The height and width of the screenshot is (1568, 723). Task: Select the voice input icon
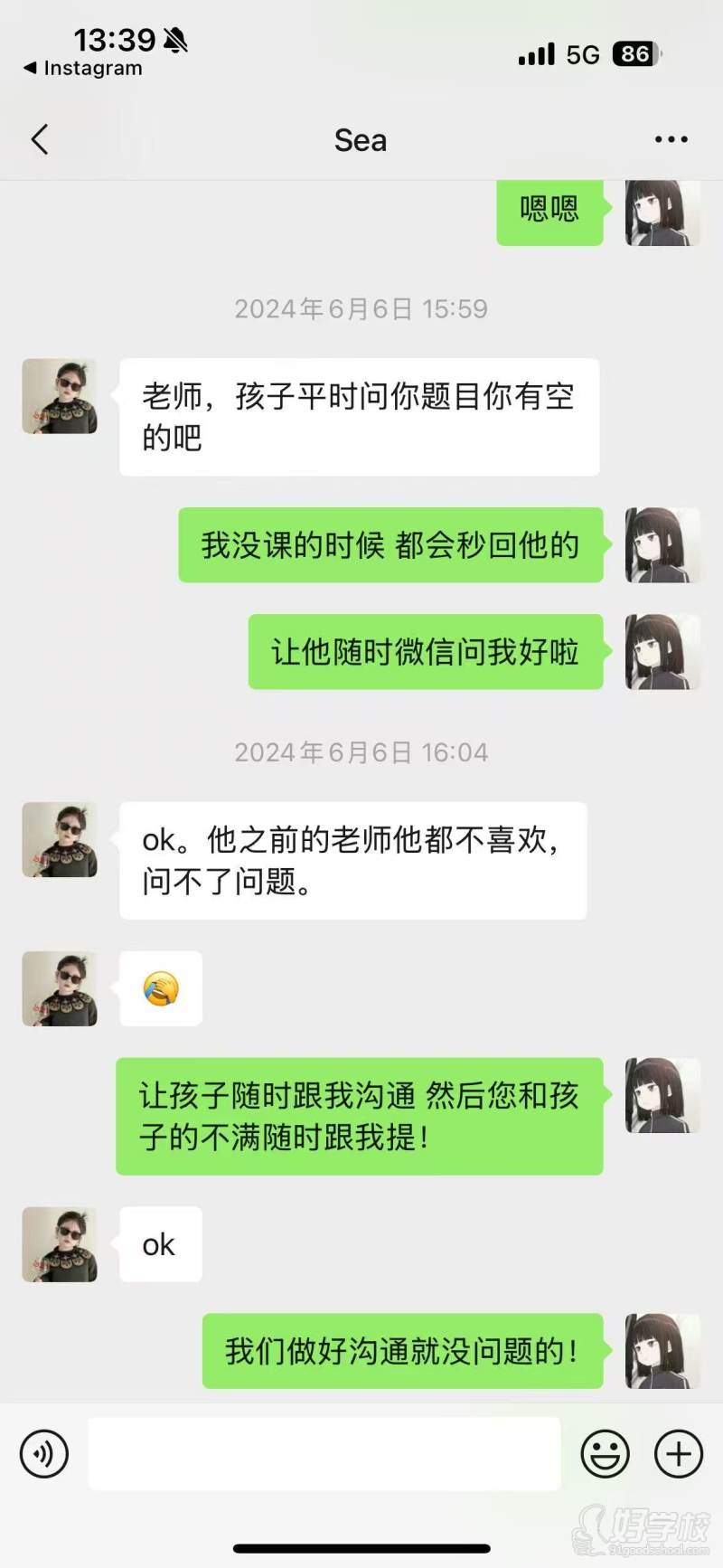(x=43, y=1453)
